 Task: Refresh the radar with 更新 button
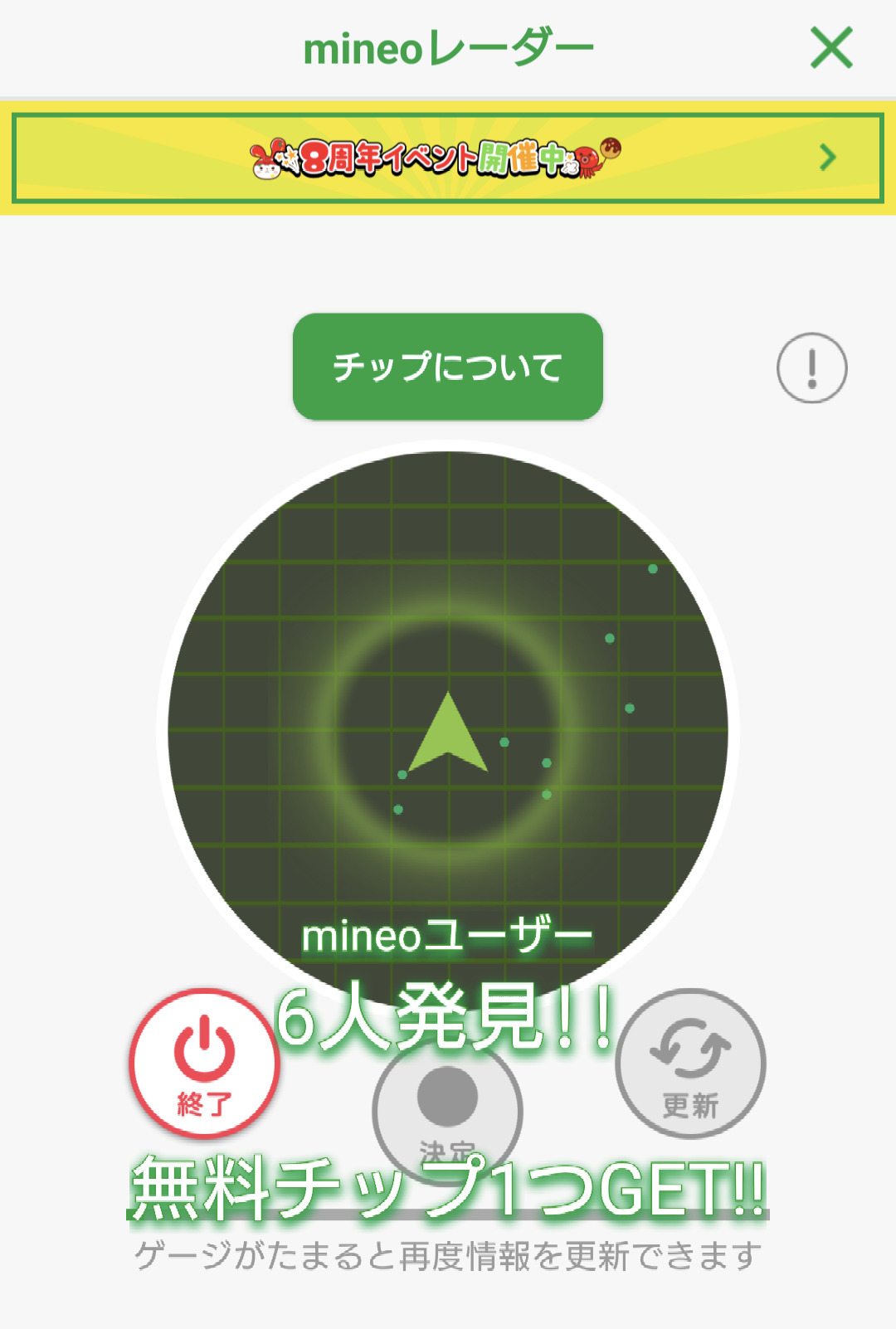point(690,1064)
